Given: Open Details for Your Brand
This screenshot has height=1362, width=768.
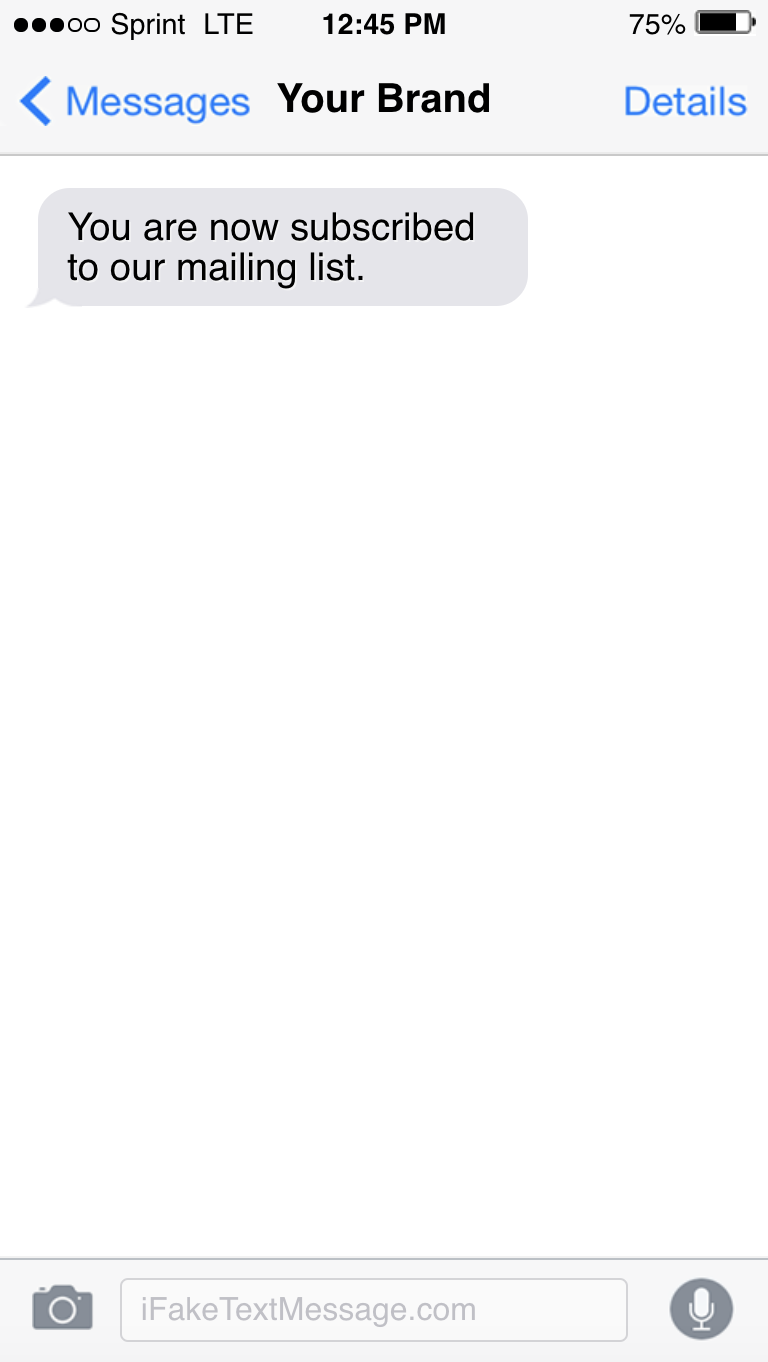Looking at the screenshot, I should pyautogui.click(x=685, y=102).
